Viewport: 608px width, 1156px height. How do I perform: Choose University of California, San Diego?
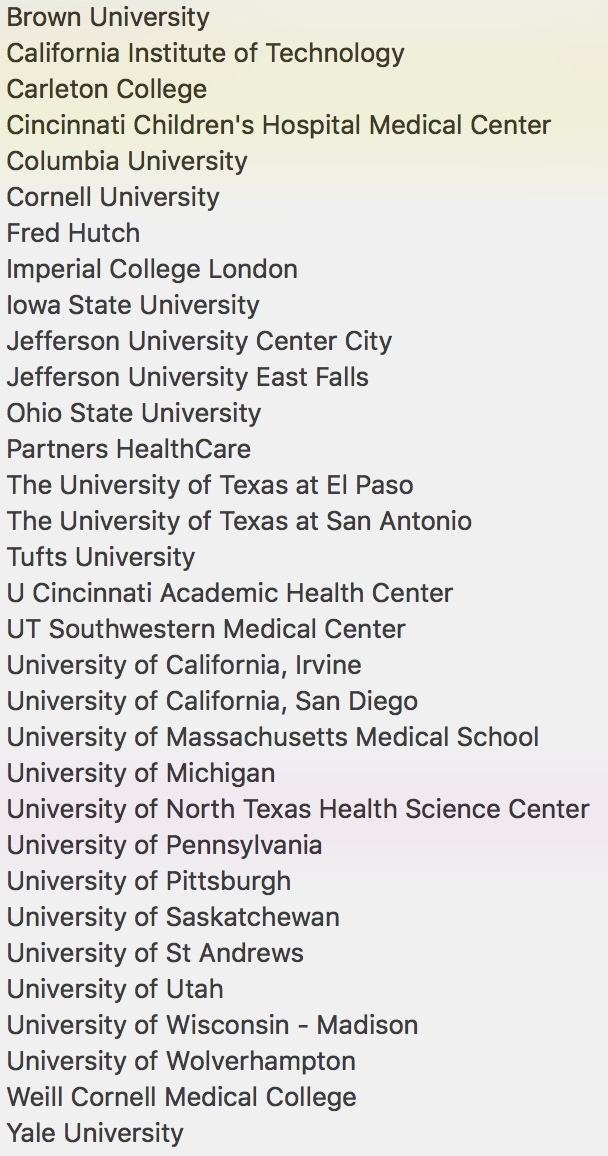[212, 701]
